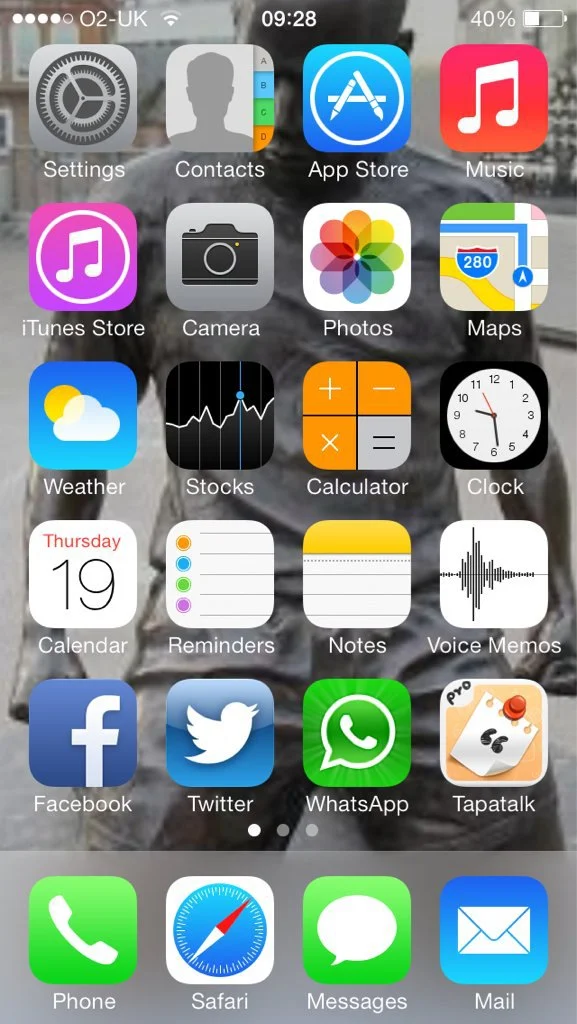The width and height of the screenshot is (577, 1024).
Task: Open WhatsApp
Action: (x=357, y=733)
